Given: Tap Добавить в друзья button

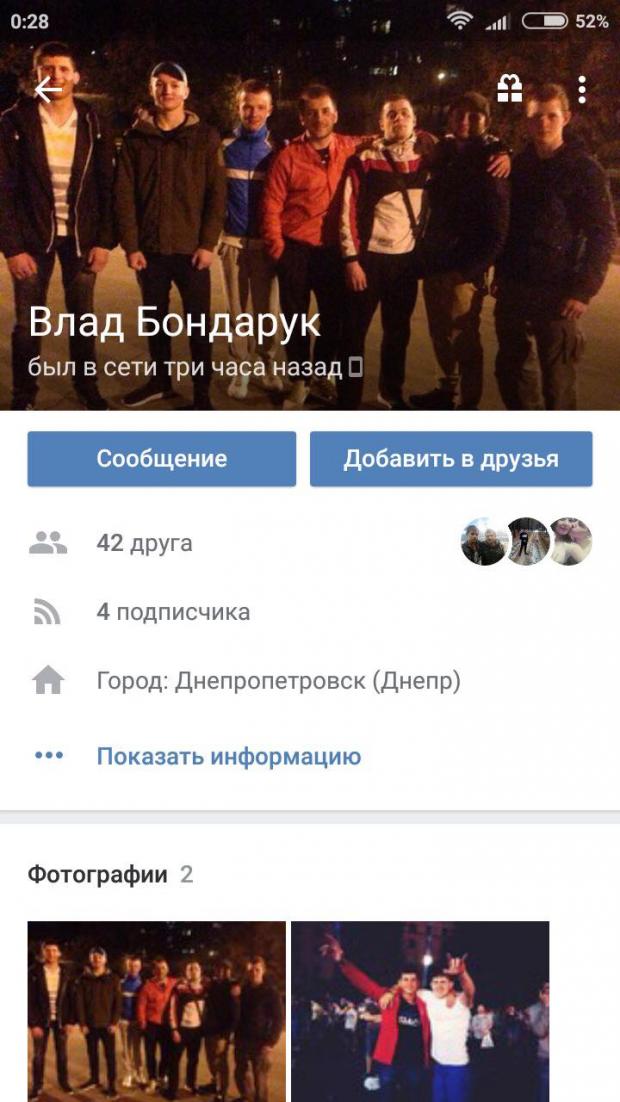Looking at the screenshot, I should coord(451,459).
